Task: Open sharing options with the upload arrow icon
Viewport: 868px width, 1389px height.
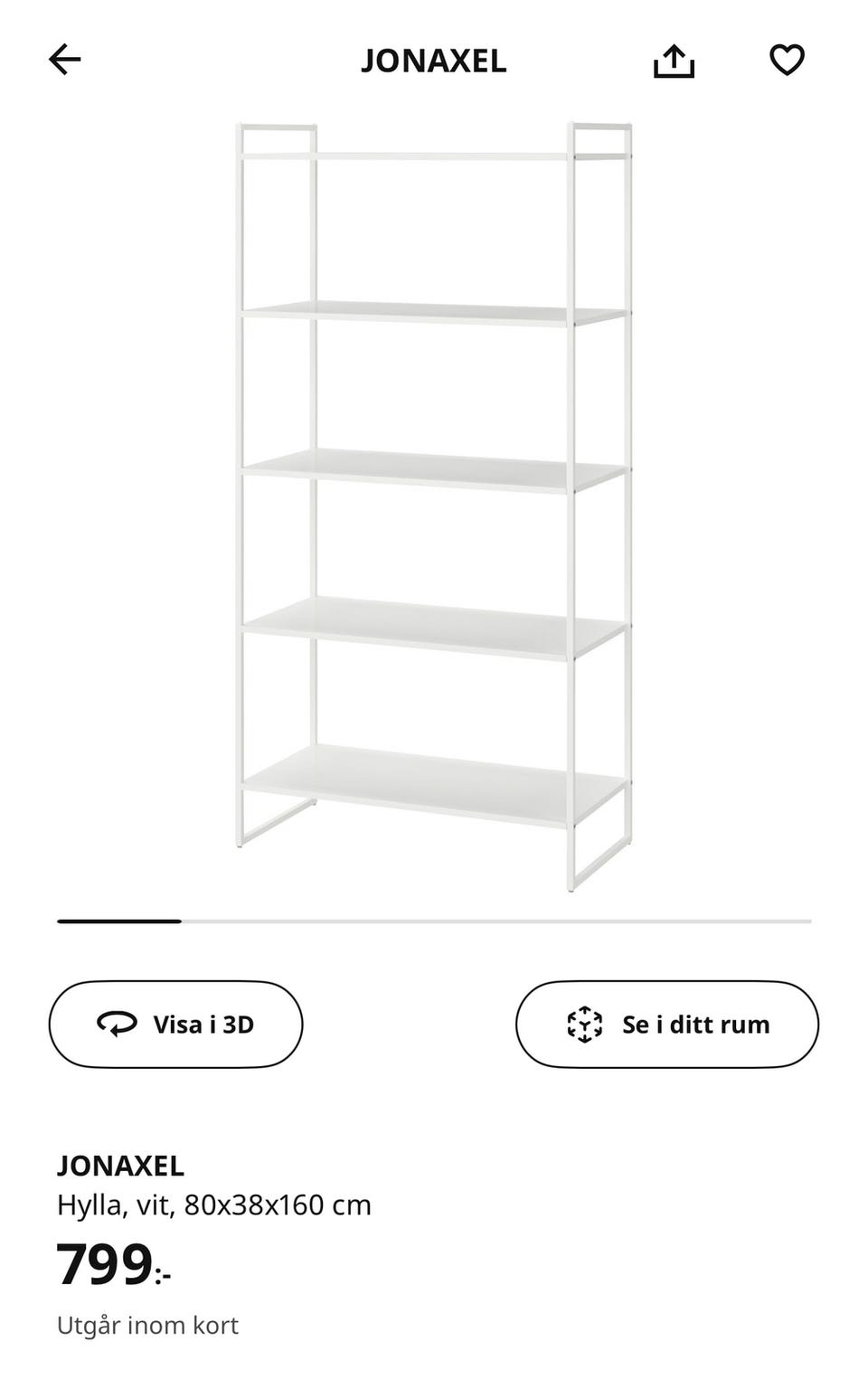Action: point(673,60)
